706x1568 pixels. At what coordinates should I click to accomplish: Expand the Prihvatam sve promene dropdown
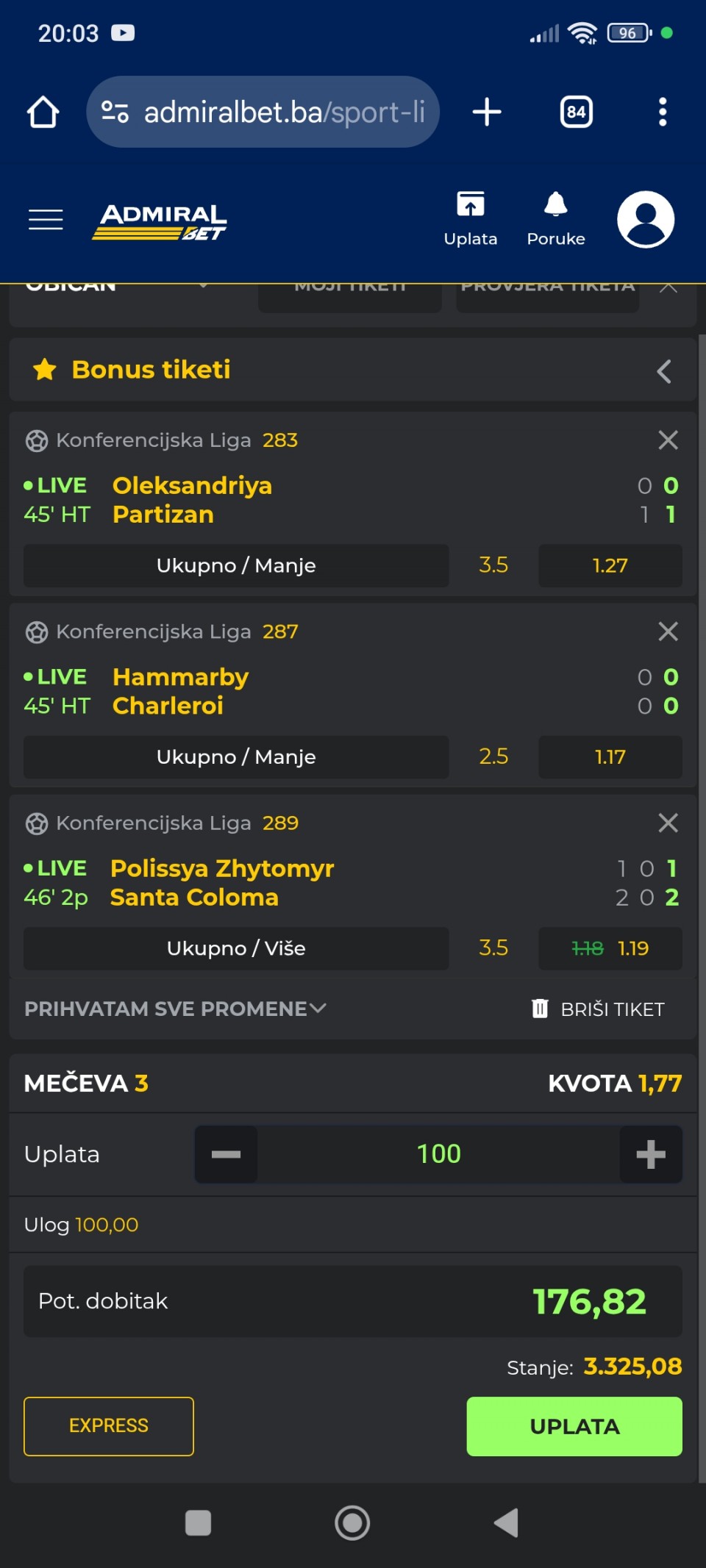175,1009
